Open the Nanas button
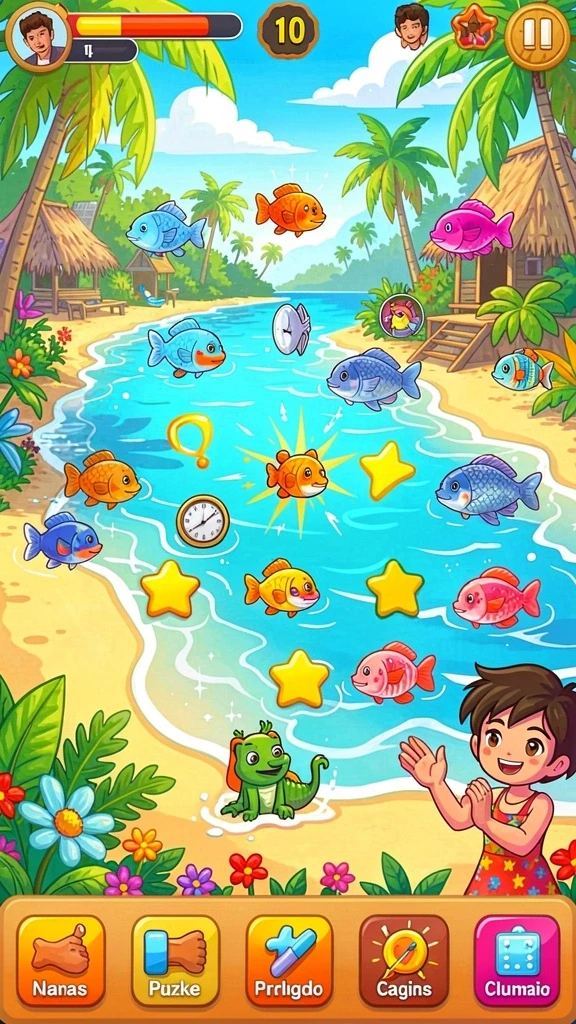 click(x=60, y=961)
